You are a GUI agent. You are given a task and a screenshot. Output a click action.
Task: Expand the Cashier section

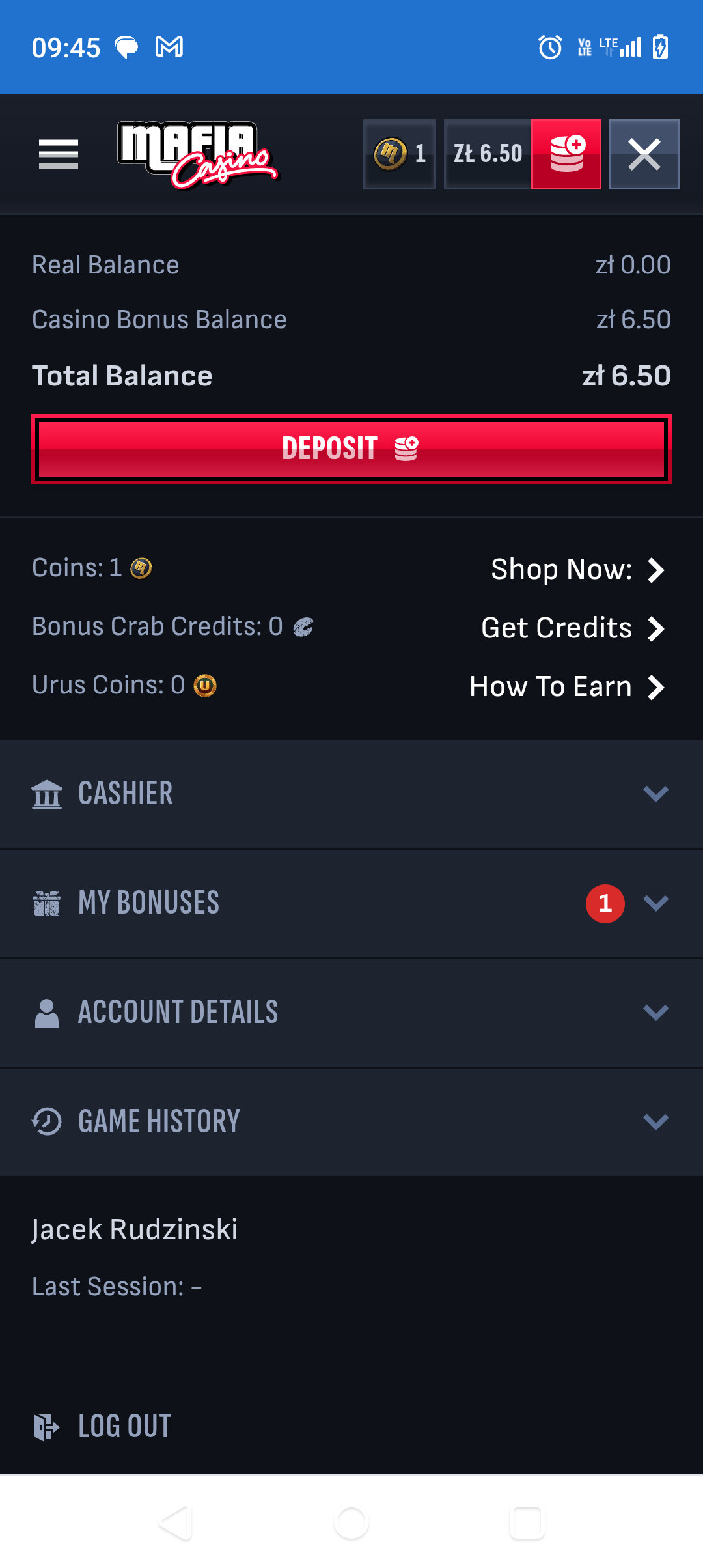coord(351,794)
